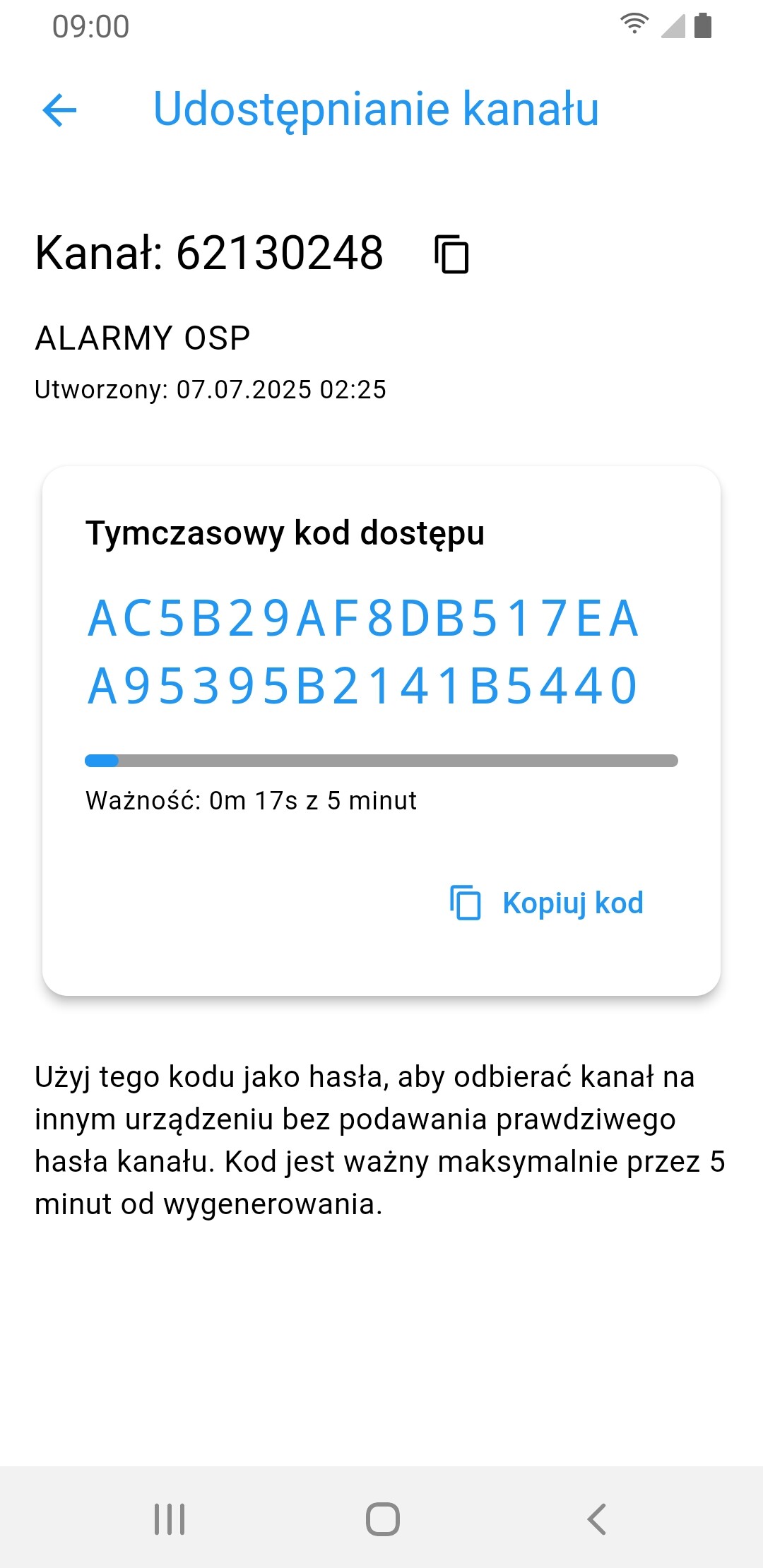
Task: Go back using the app bar arrow
Action: (59, 110)
